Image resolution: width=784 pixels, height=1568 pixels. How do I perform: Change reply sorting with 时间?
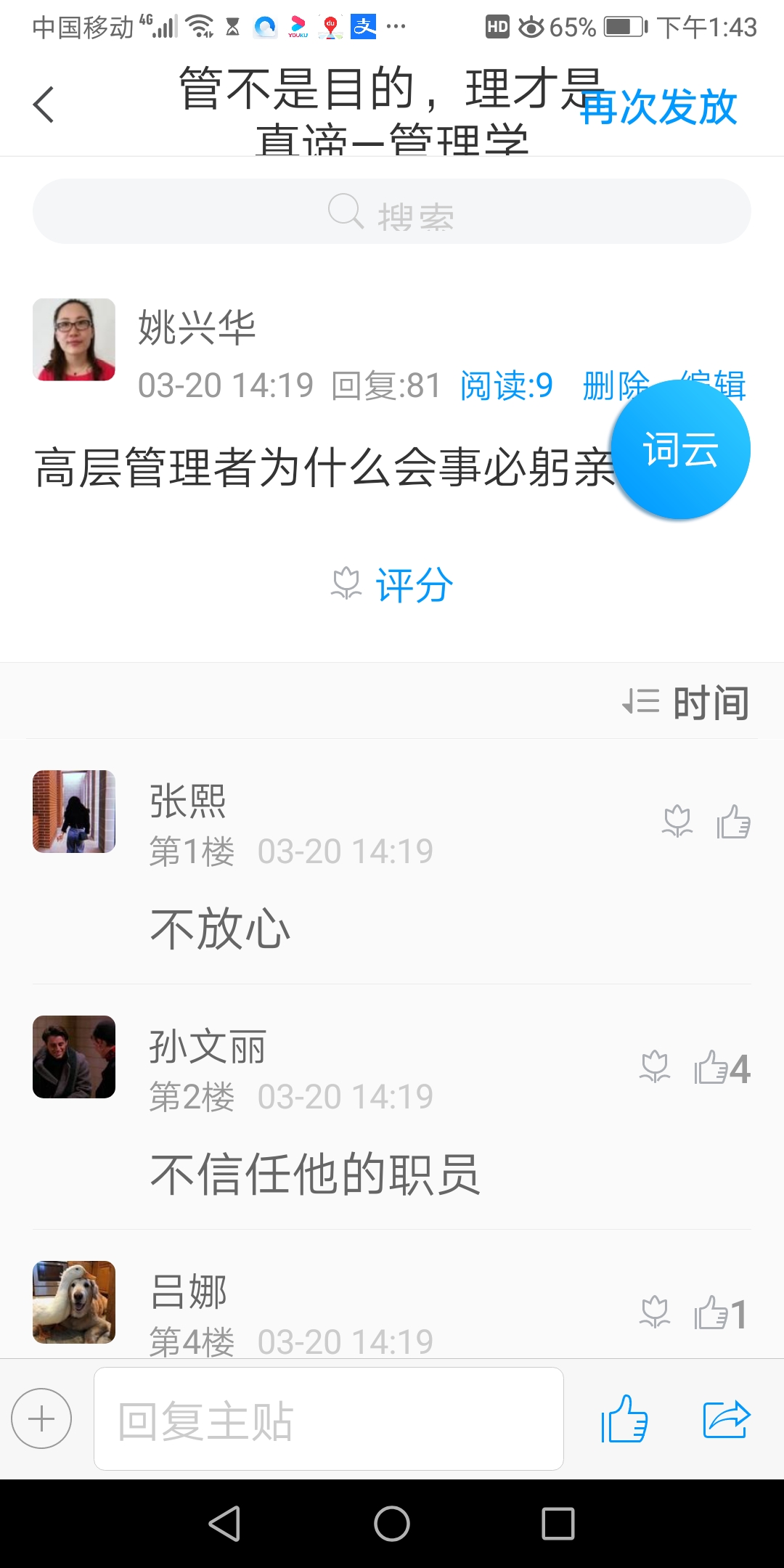click(x=686, y=702)
